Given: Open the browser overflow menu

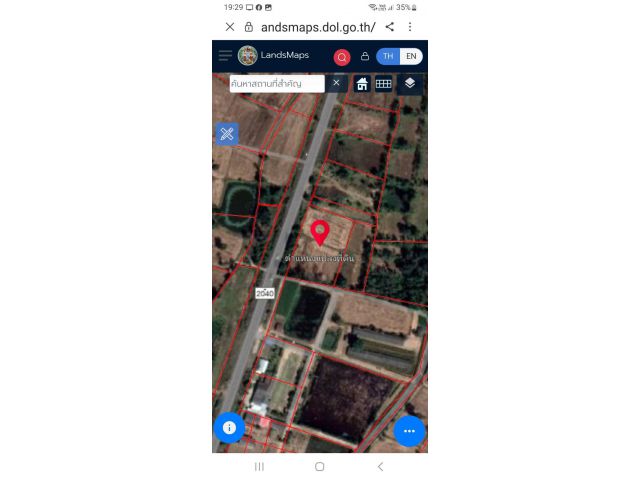Looking at the screenshot, I should pyautogui.click(x=410, y=27).
